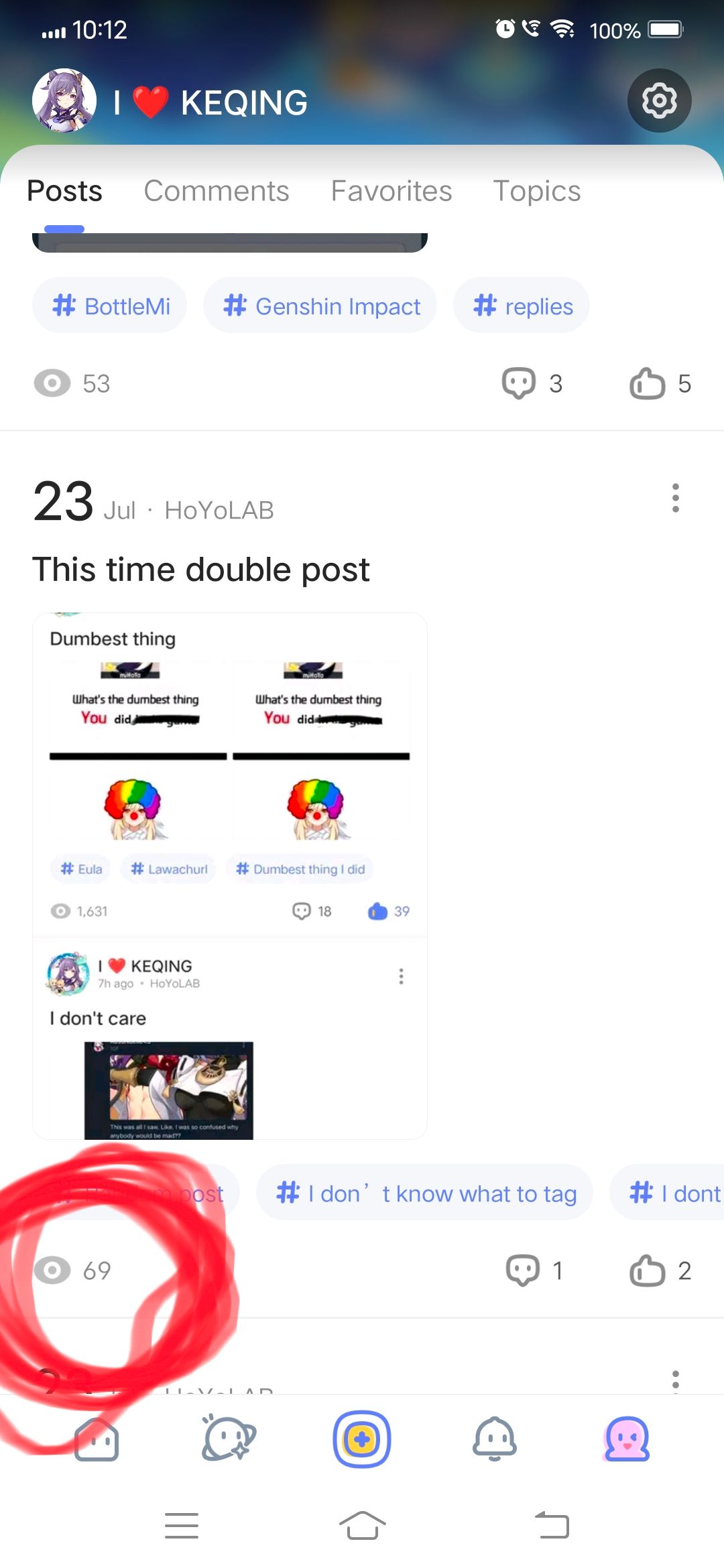Switch to the Topics tab
The height and width of the screenshot is (1568, 724).
click(x=536, y=191)
